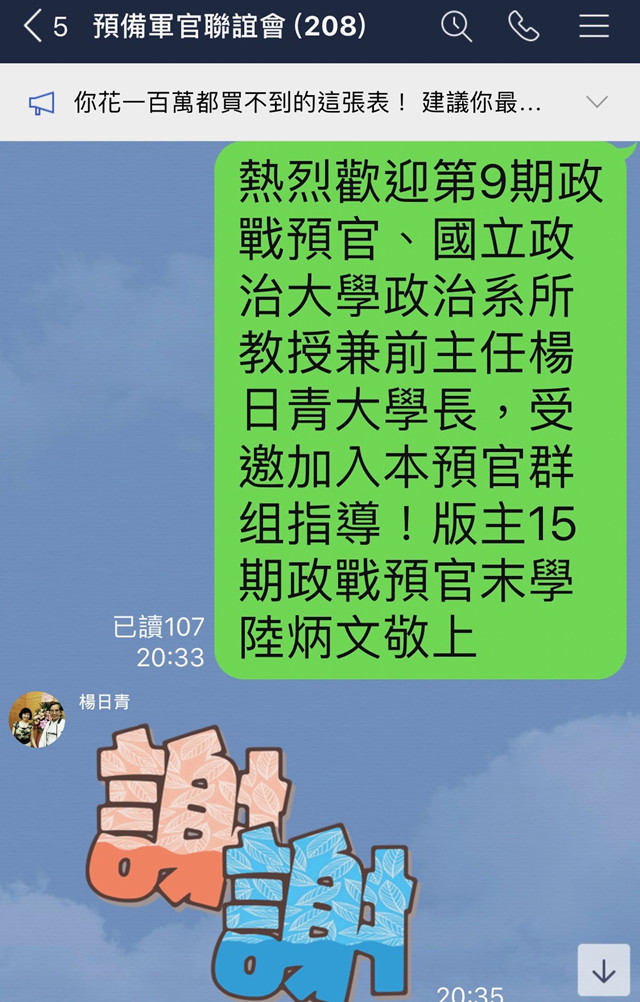This screenshot has height=1002, width=640.
Task: Start a group voice call
Action: pyautogui.click(x=524, y=27)
